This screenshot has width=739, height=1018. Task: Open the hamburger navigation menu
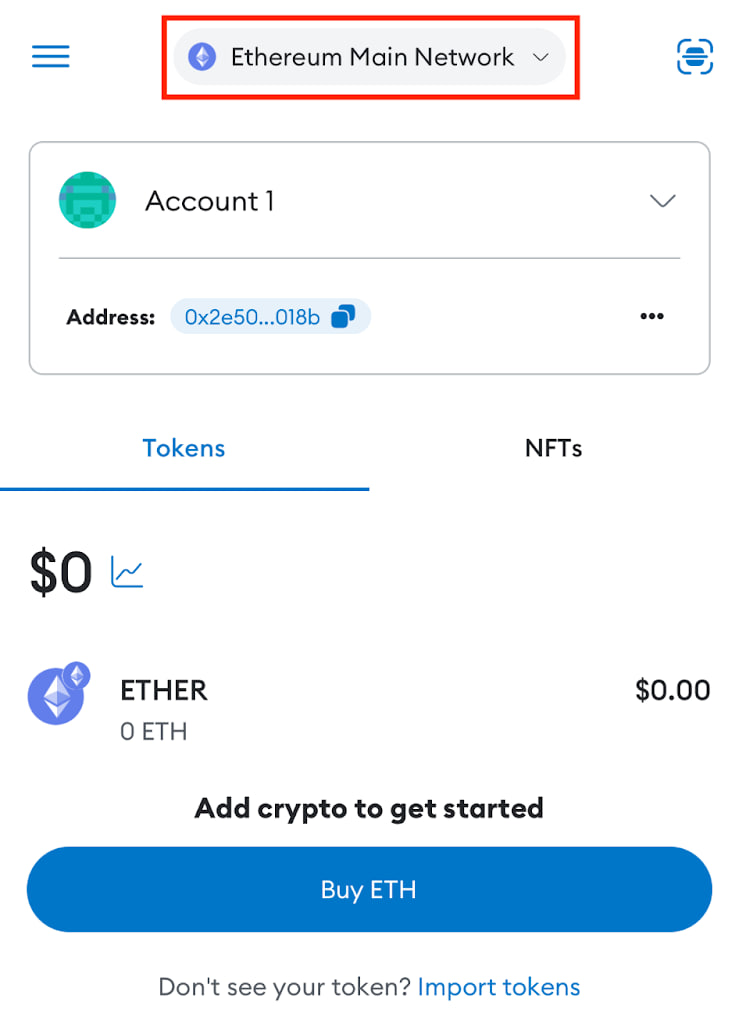coord(50,56)
